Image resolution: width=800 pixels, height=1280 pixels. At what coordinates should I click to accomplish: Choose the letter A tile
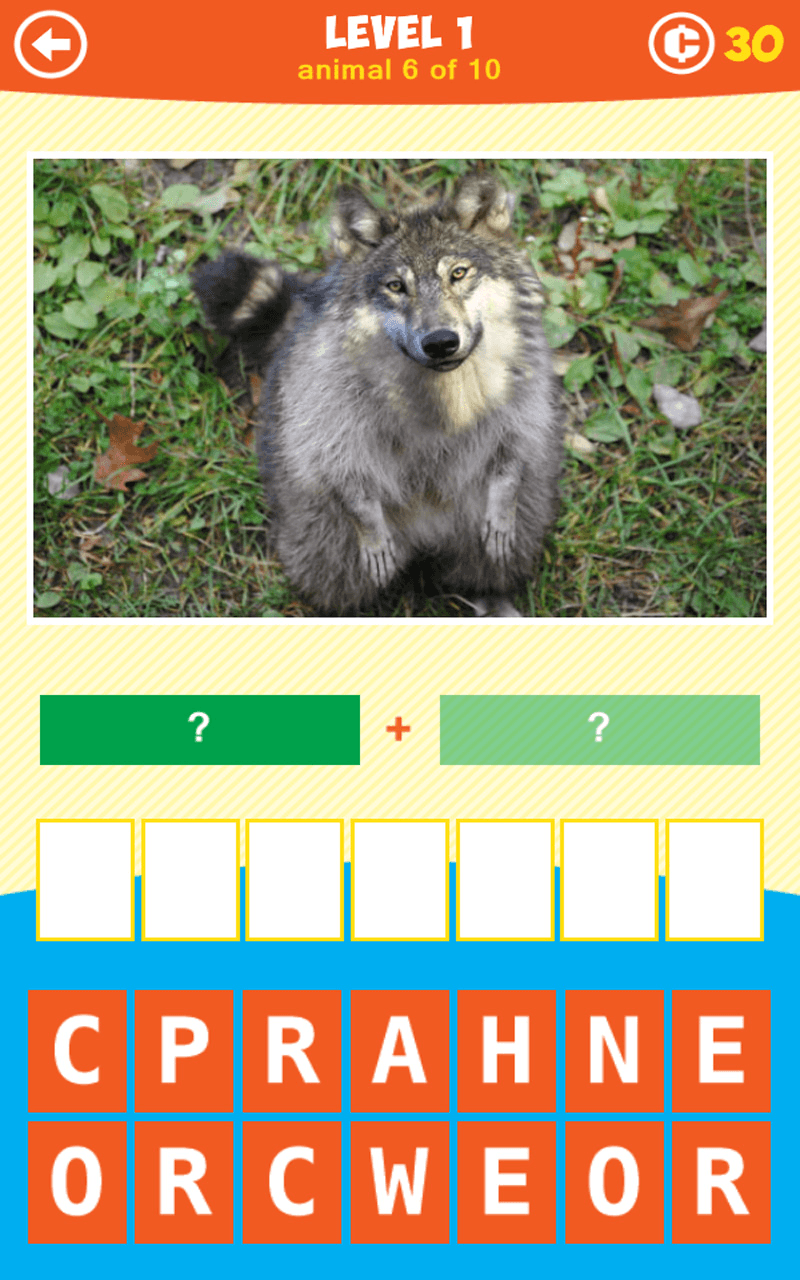(399, 1050)
